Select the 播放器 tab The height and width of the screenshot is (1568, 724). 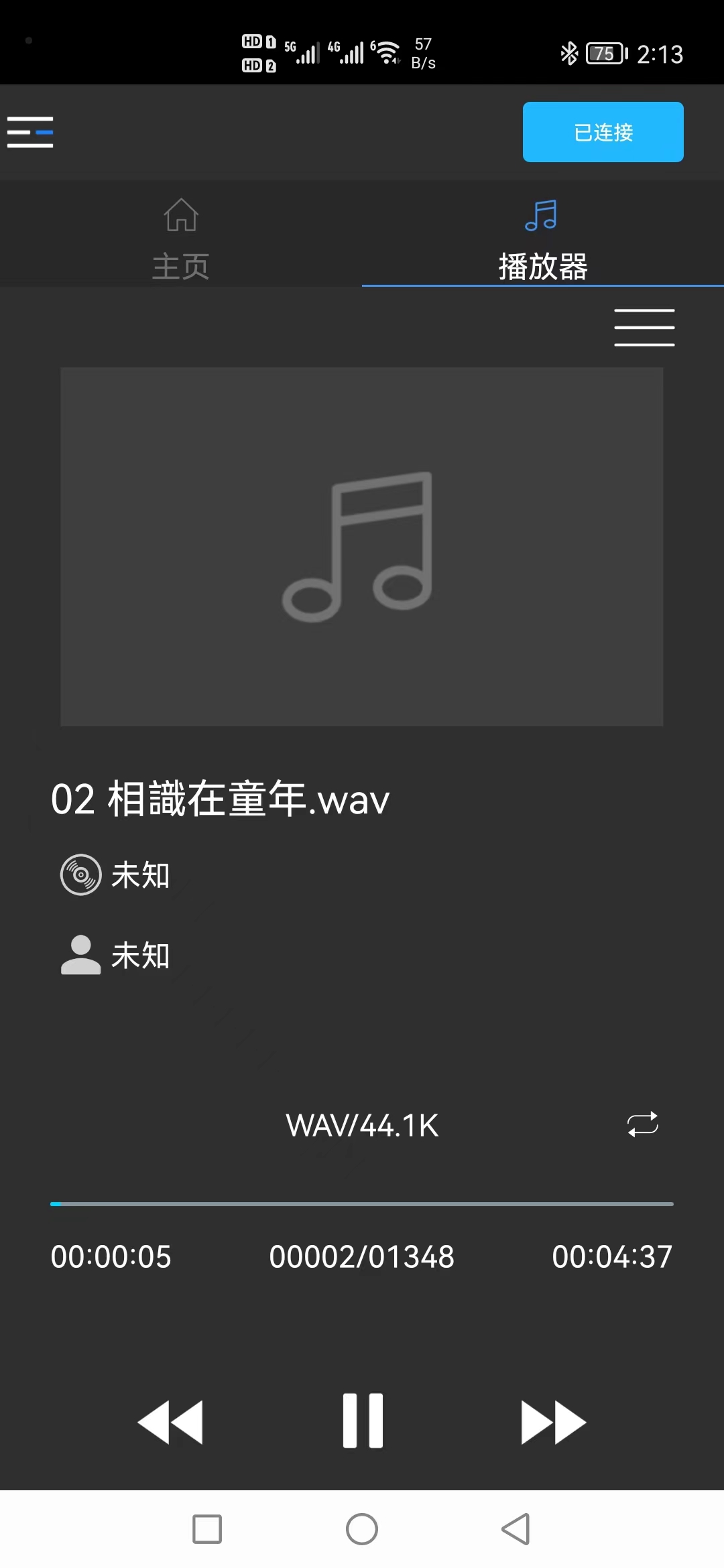pyautogui.click(x=543, y=239)
